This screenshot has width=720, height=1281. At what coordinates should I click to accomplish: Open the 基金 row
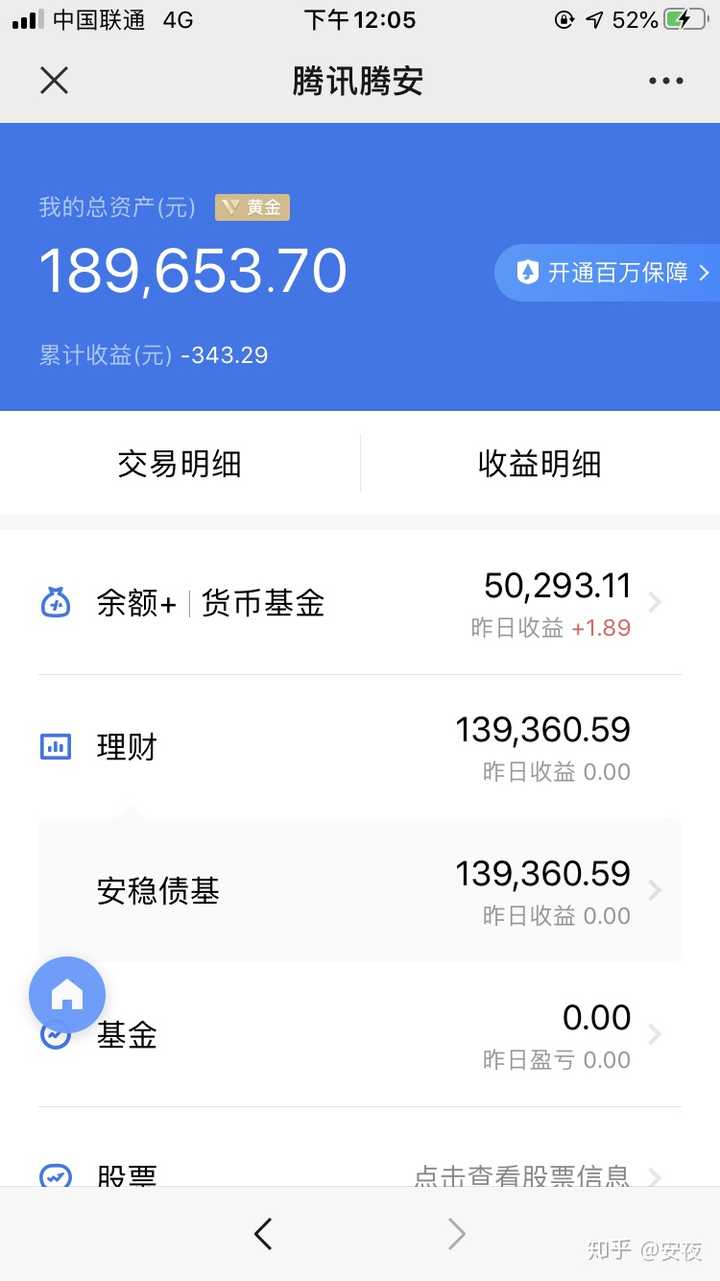click(x=360, y=1035)
